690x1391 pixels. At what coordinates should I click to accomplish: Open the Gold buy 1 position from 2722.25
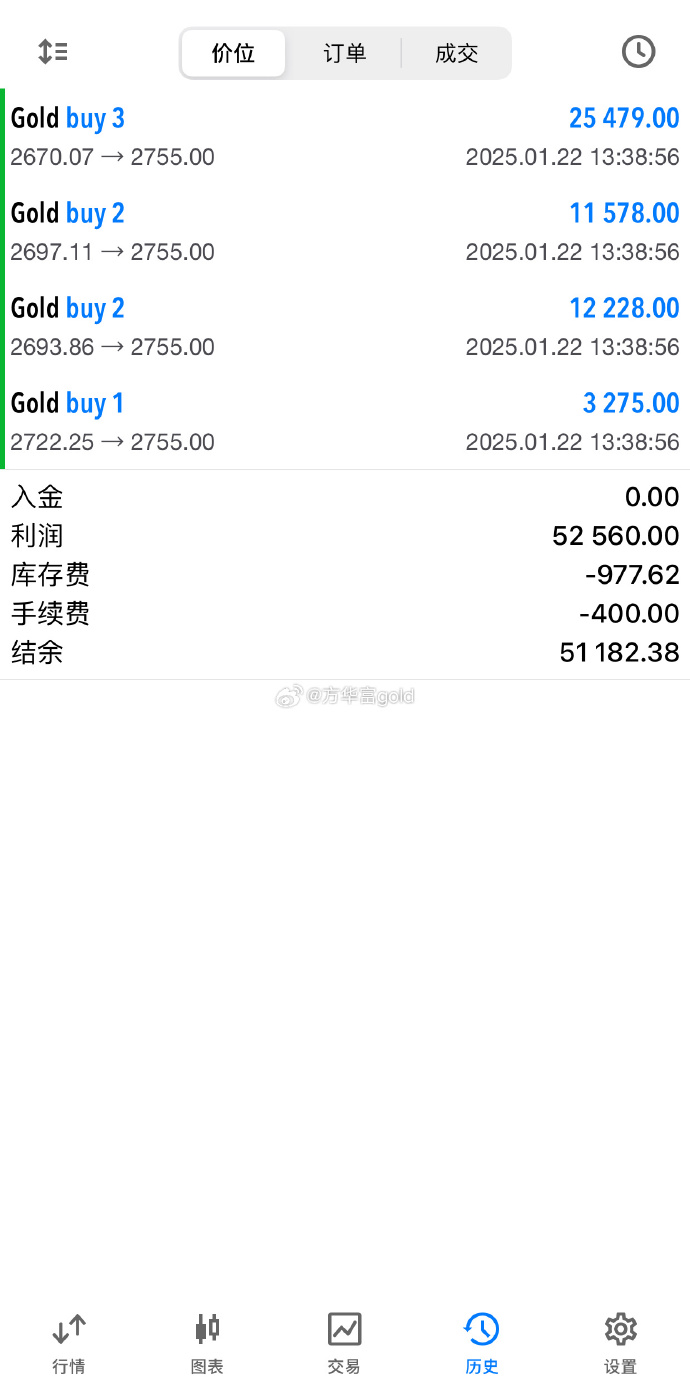pyautogui.click(x=345, y=422)
